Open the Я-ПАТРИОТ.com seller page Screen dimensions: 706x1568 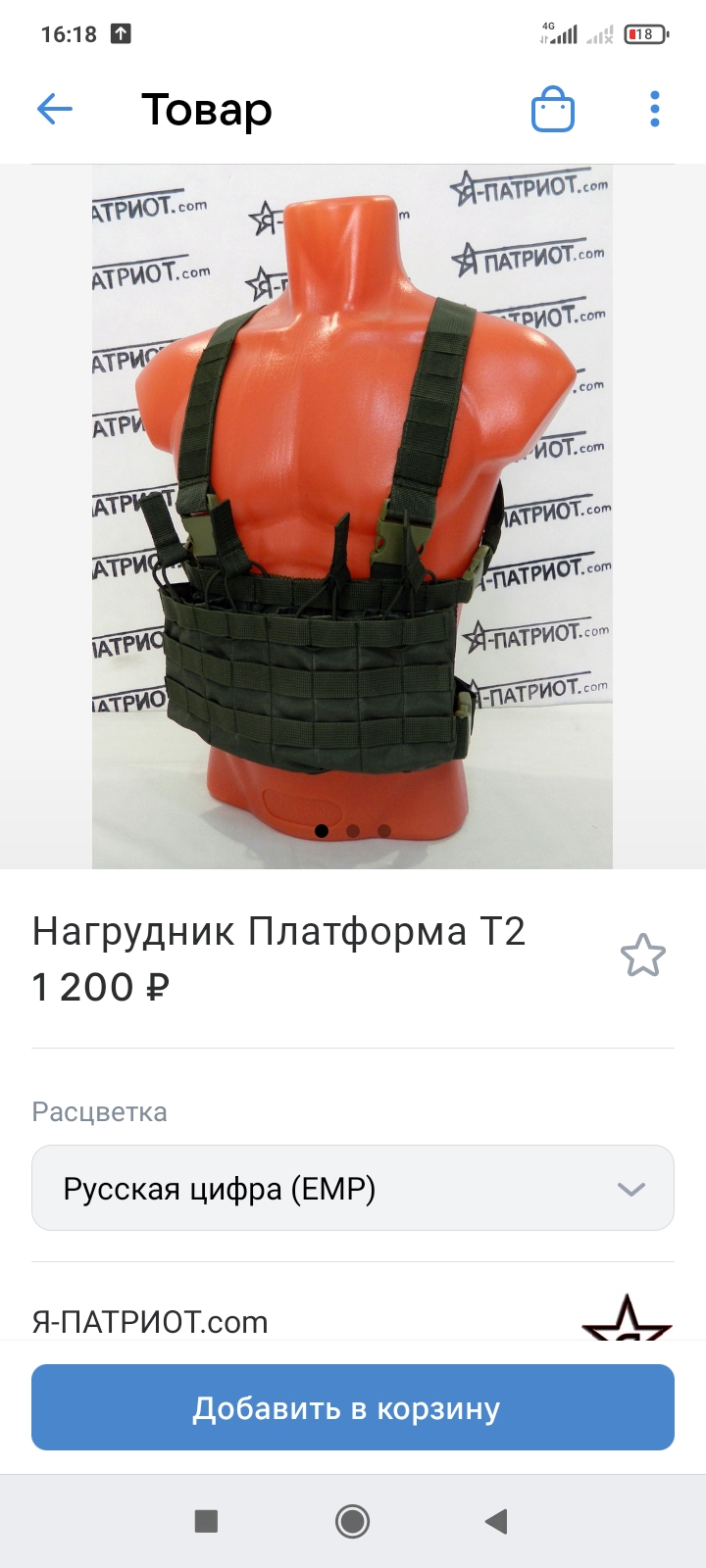tap(150, 1321)
